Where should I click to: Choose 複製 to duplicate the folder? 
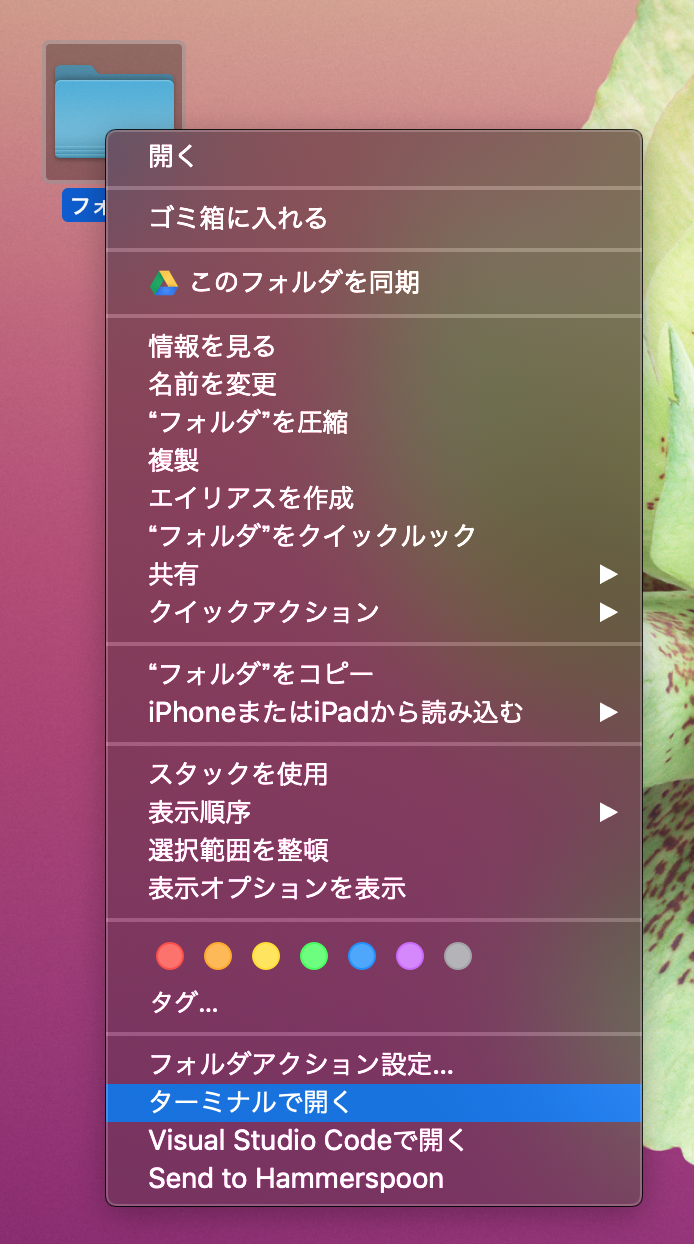tap(174, 460)
